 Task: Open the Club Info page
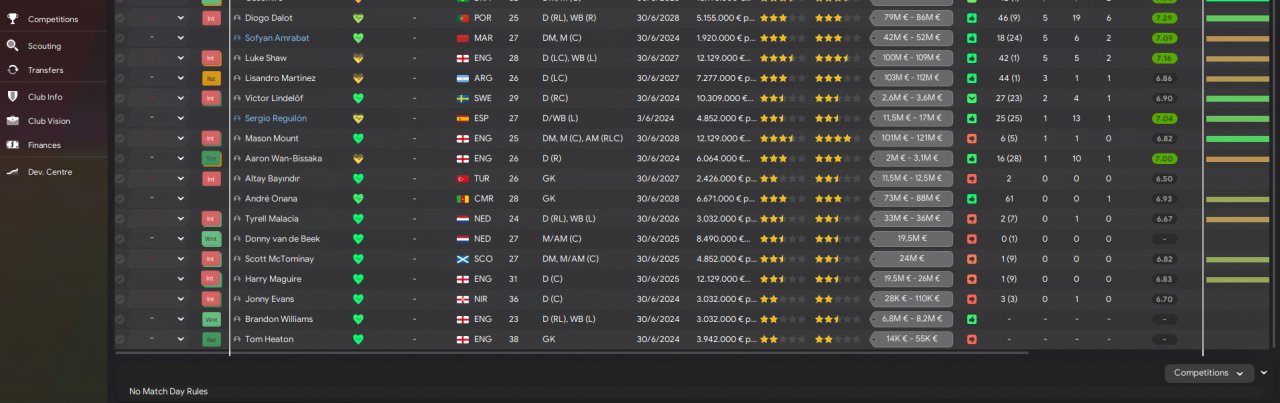[x=45, y=97]
